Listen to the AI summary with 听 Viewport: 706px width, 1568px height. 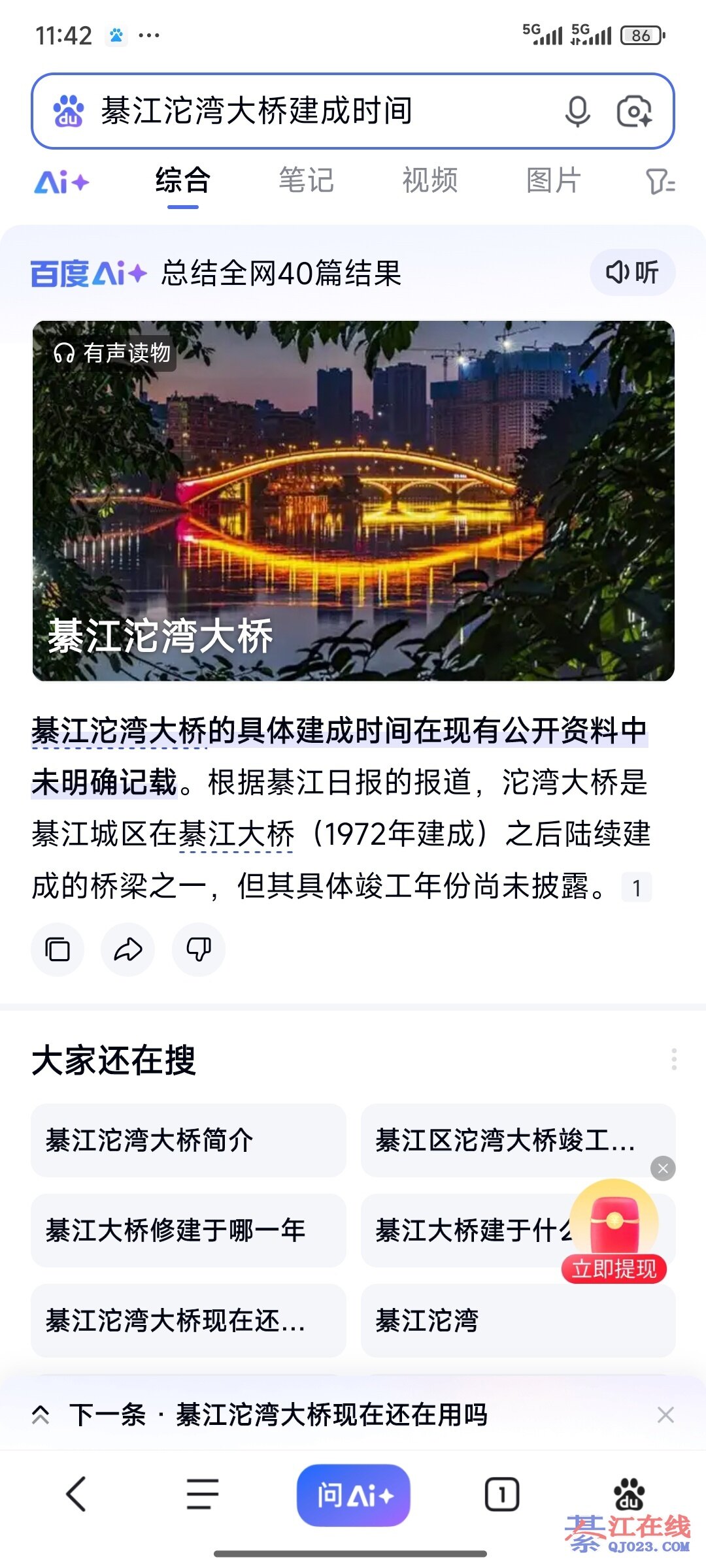pyautogui.click(x=632, y=272)
